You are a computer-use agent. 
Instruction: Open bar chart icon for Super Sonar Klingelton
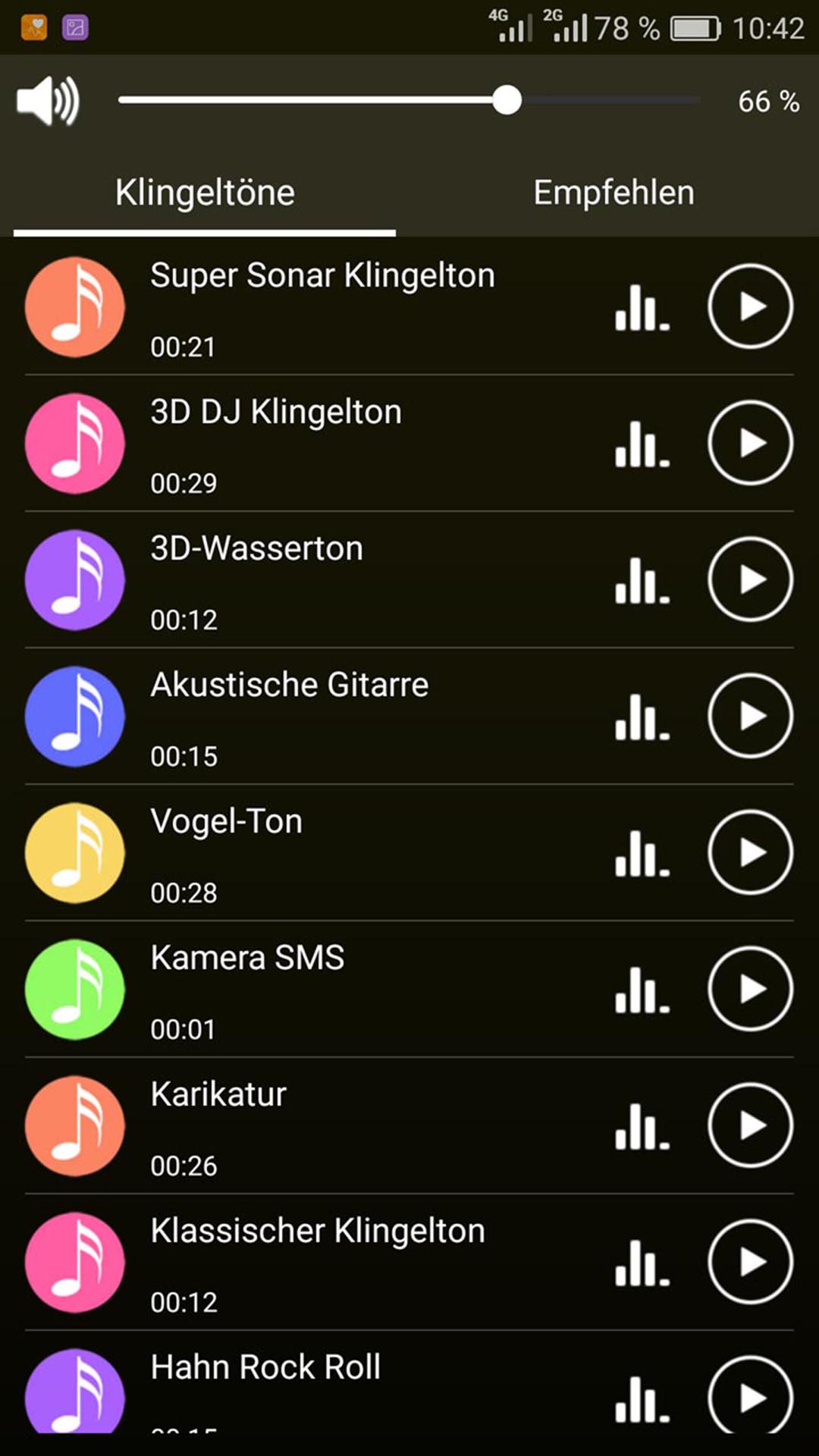pos(642,308)
